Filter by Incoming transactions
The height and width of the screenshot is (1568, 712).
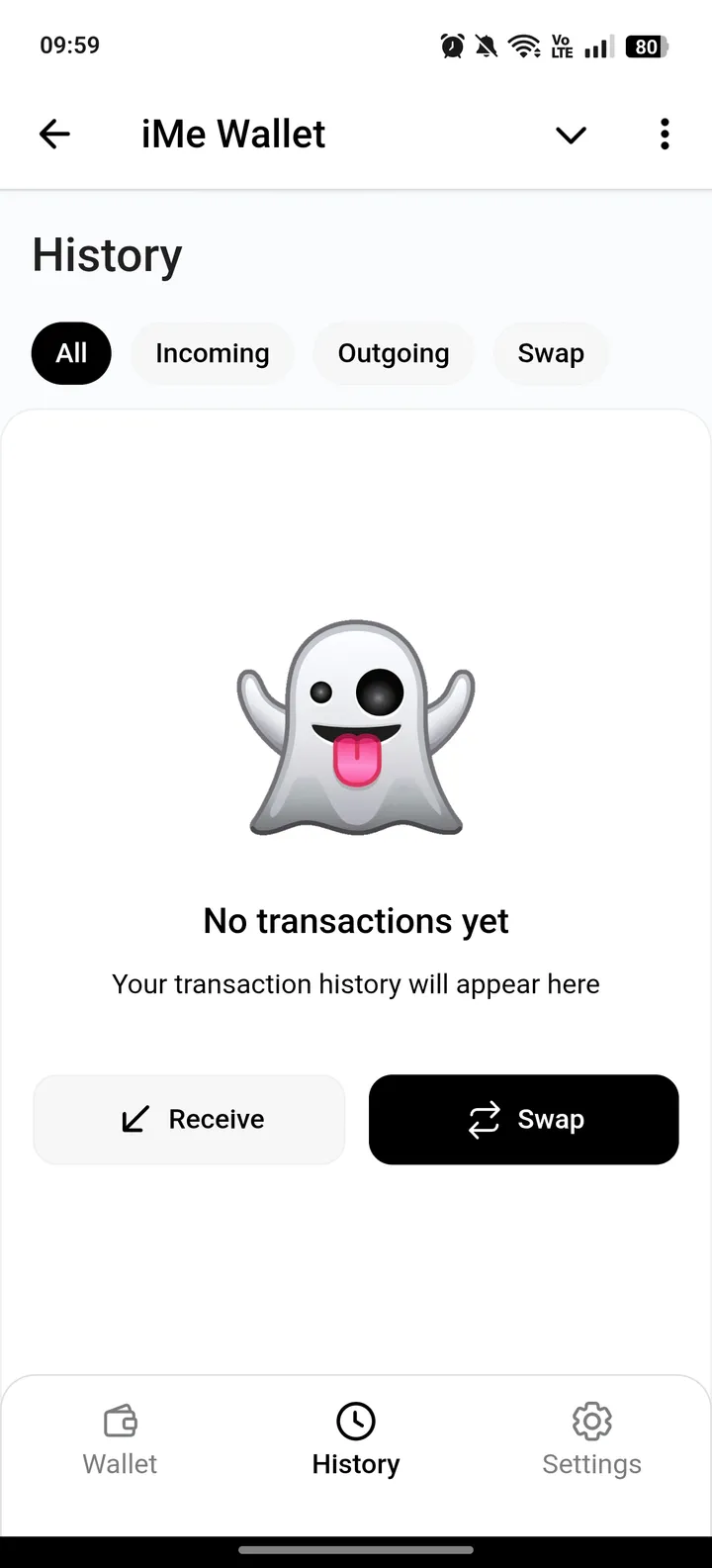pos(212,353)
